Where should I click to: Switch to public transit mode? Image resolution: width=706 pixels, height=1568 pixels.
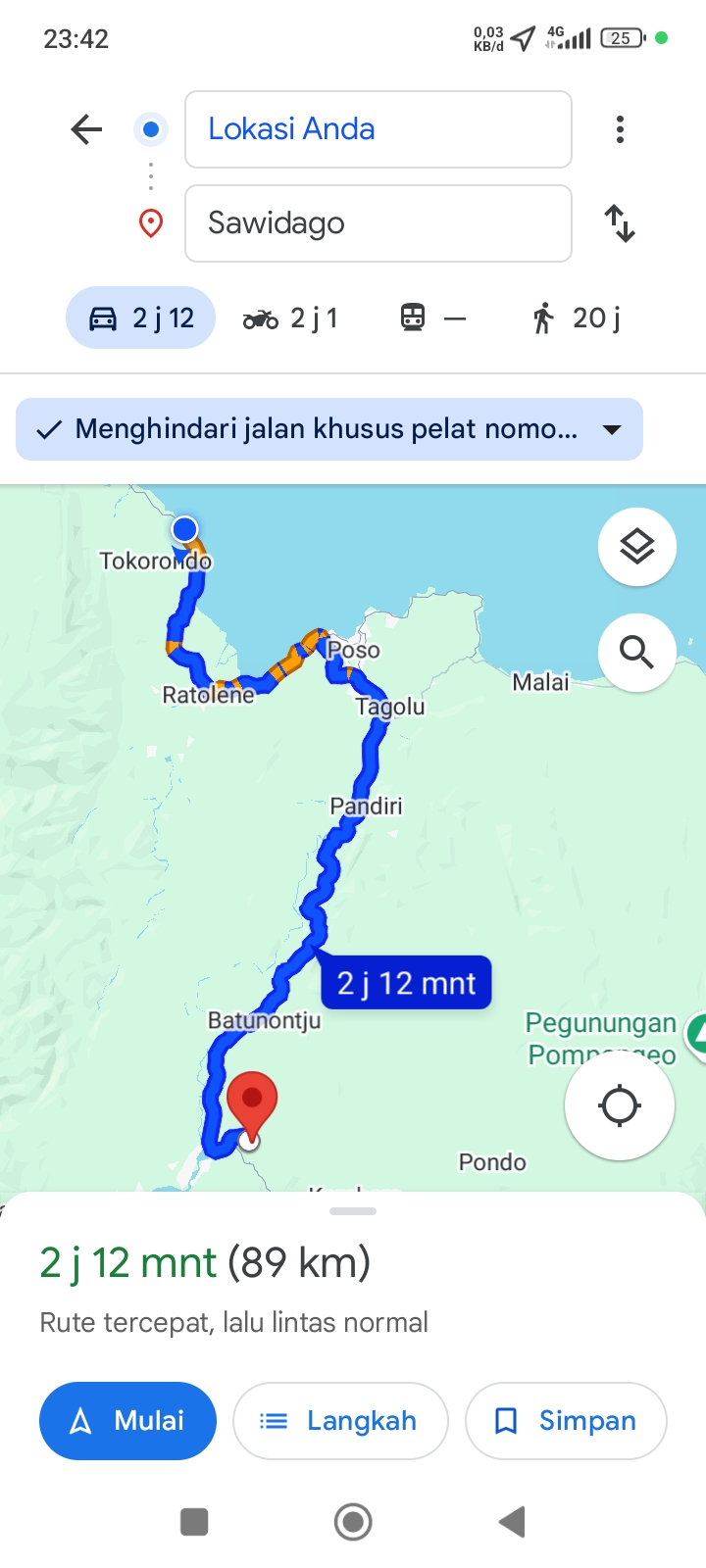point(432,318)
